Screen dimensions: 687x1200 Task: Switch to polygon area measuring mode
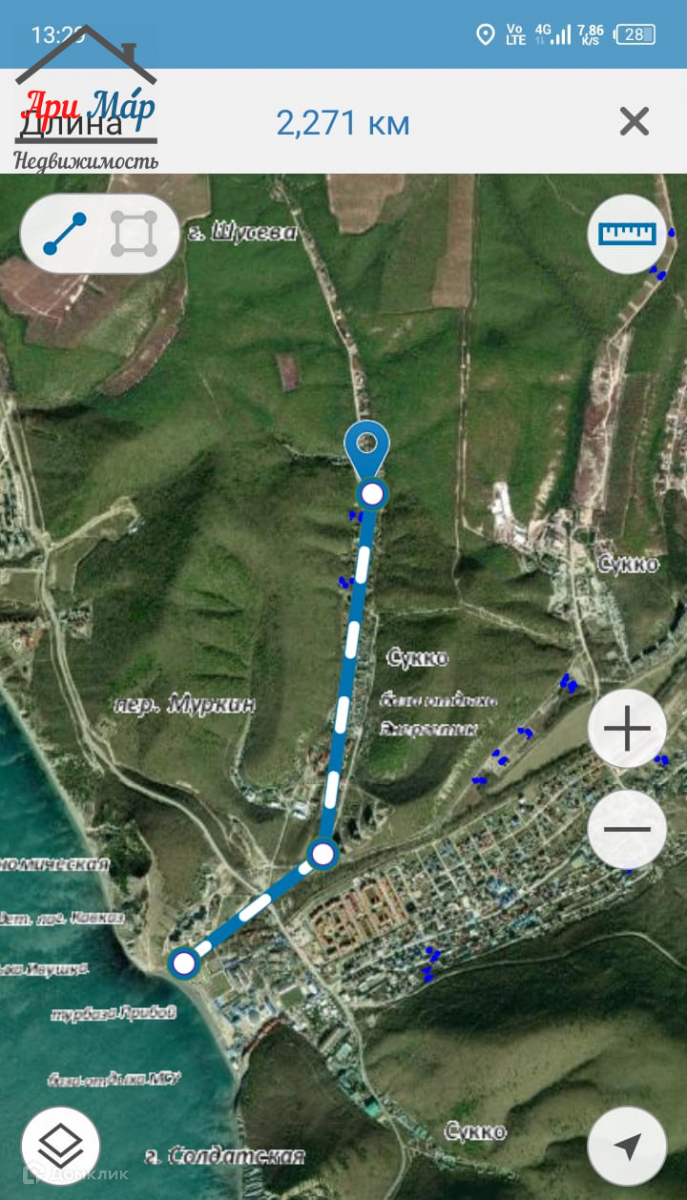click(x=134, y=233)
